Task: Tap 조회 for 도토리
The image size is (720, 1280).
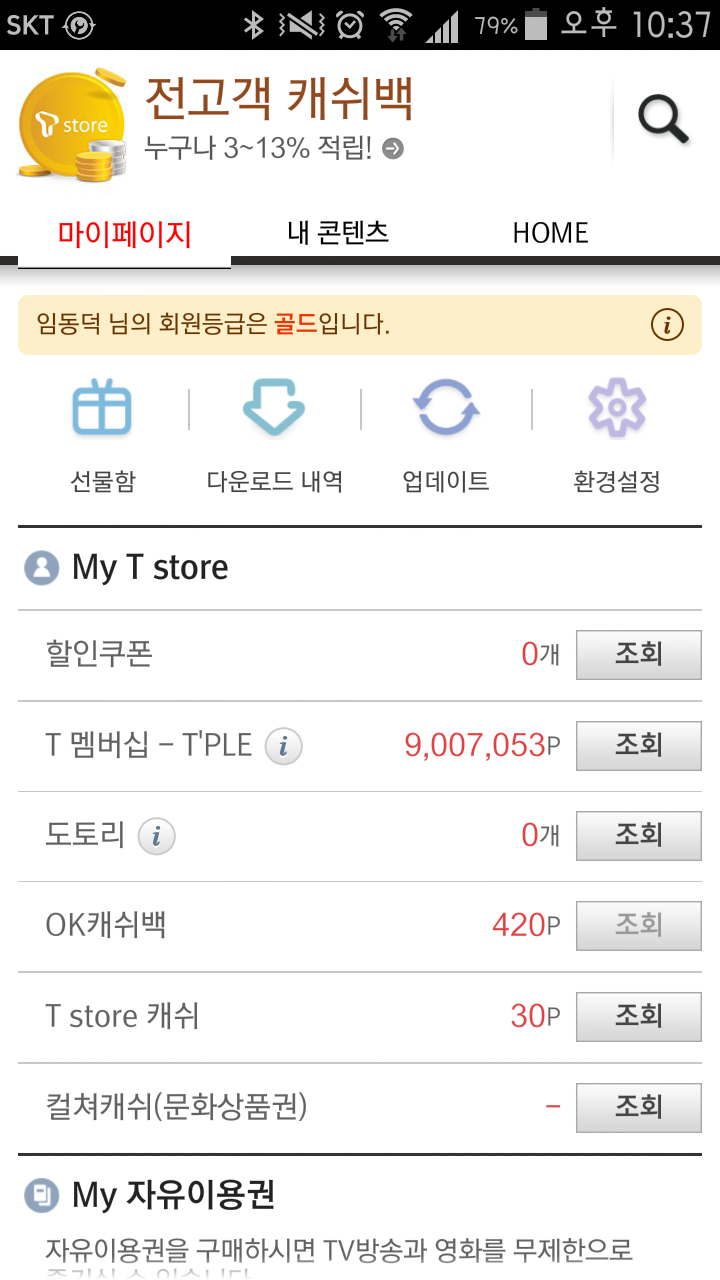Action: 638,835
